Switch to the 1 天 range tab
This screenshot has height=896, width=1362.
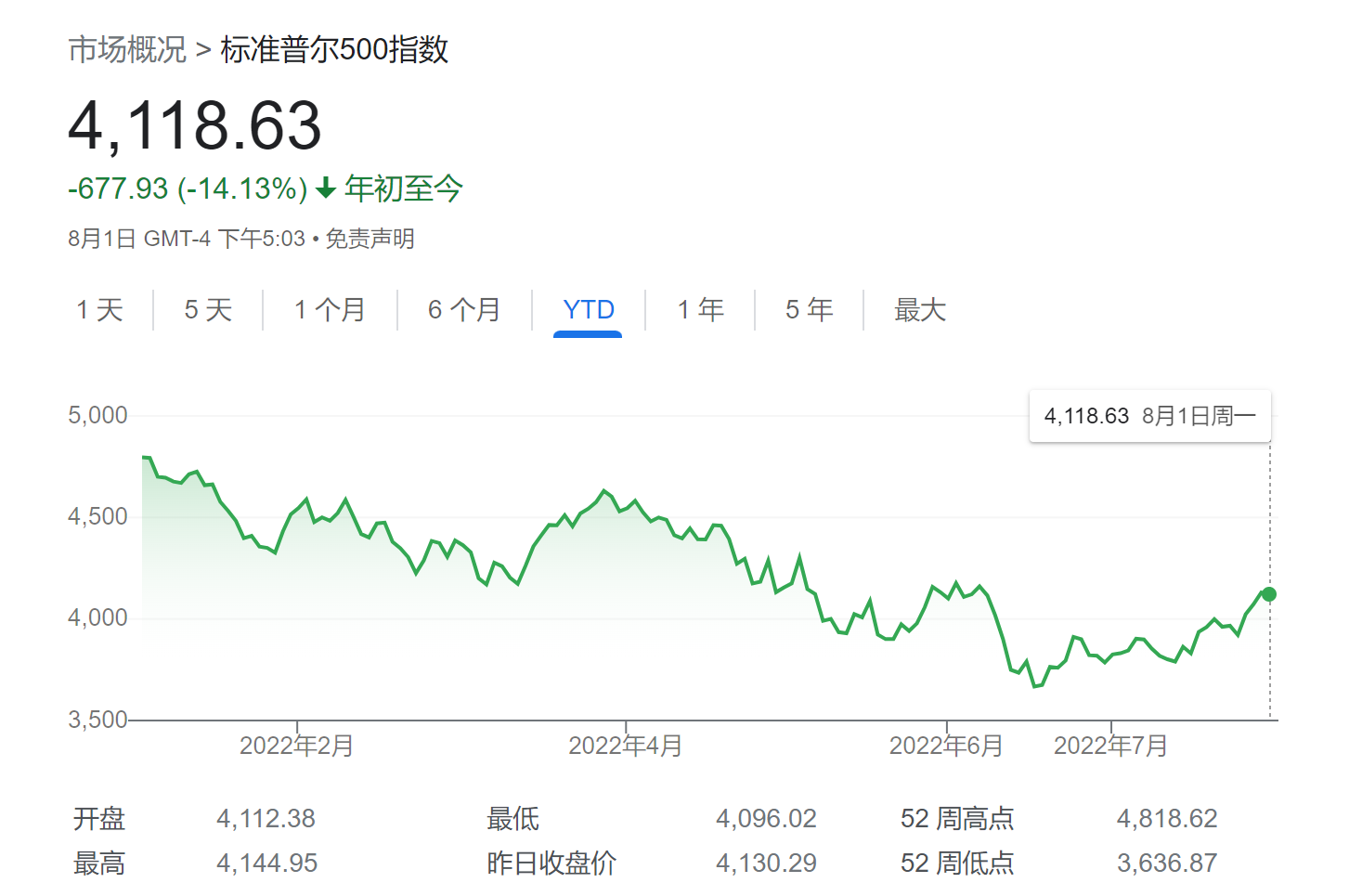pos(99,309)
